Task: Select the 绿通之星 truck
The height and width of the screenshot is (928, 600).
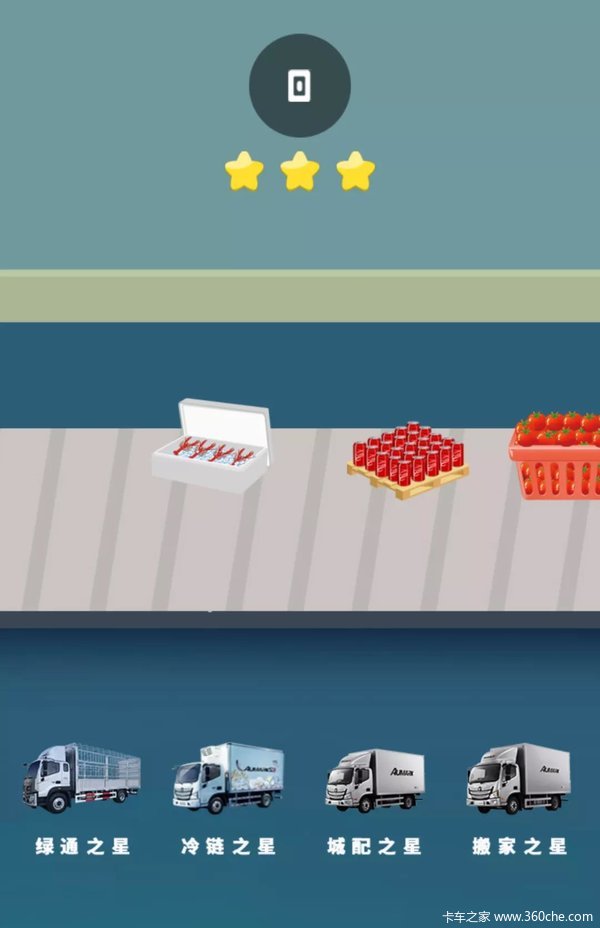Action: [x=82, y=779]
